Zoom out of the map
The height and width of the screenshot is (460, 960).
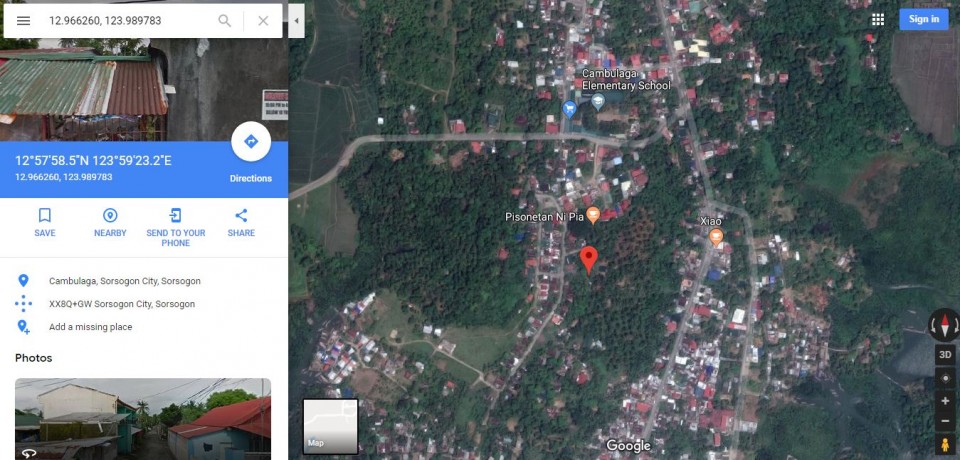point(945,420)
